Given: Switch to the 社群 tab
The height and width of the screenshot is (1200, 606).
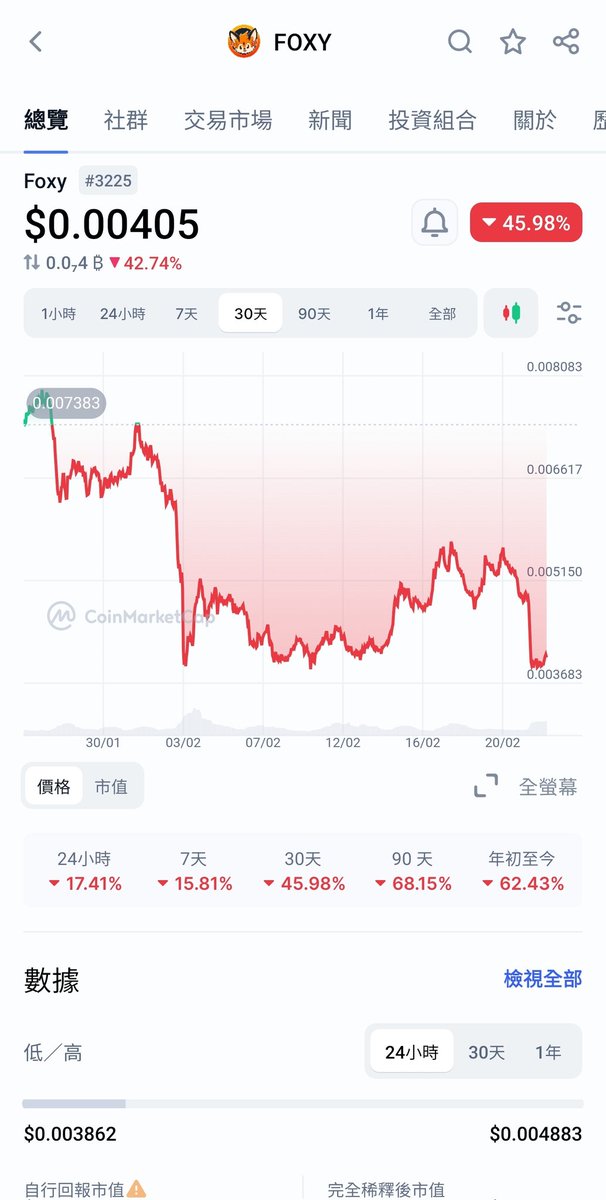Looking at the screenshot, I should [x=126, y=121].
